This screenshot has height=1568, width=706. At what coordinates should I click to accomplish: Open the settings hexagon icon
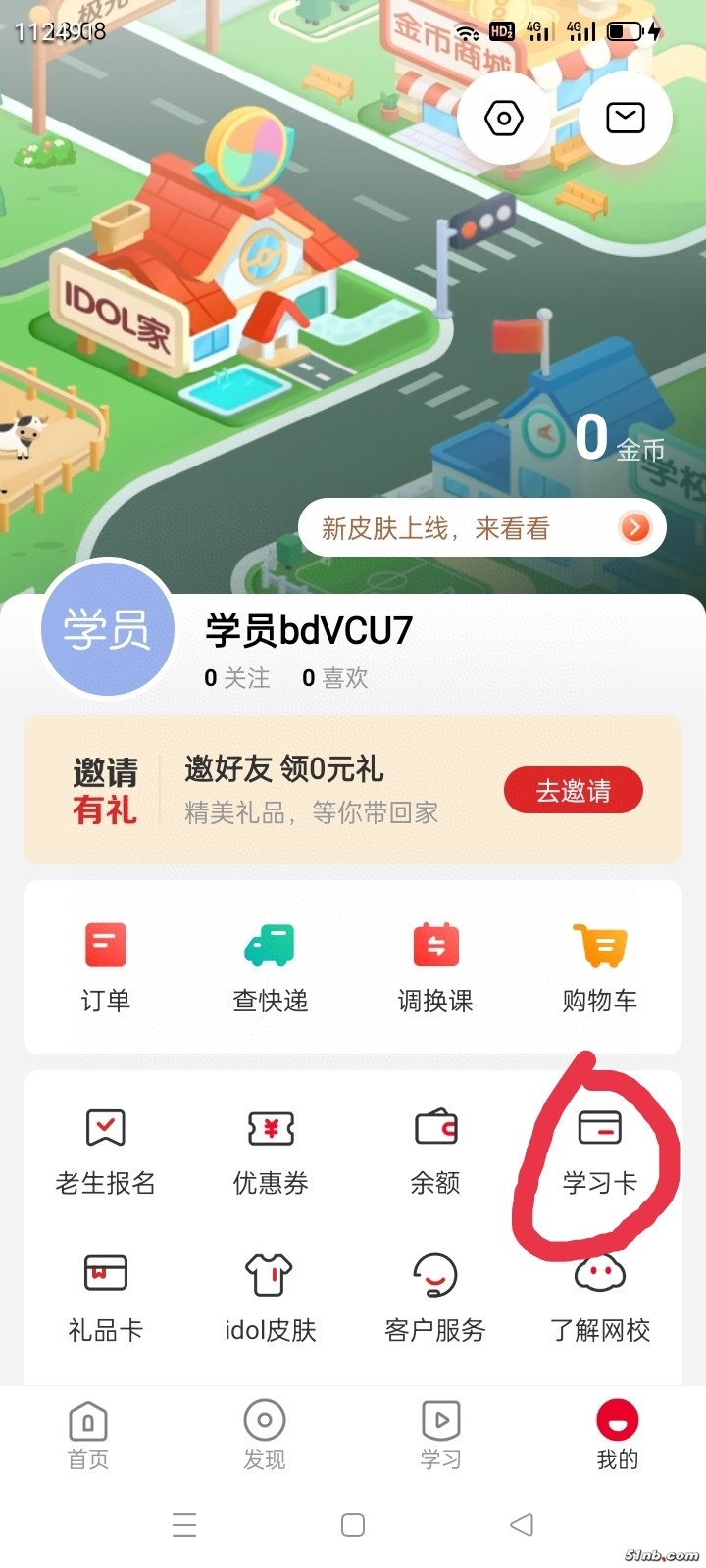click(x=504, y=119)
